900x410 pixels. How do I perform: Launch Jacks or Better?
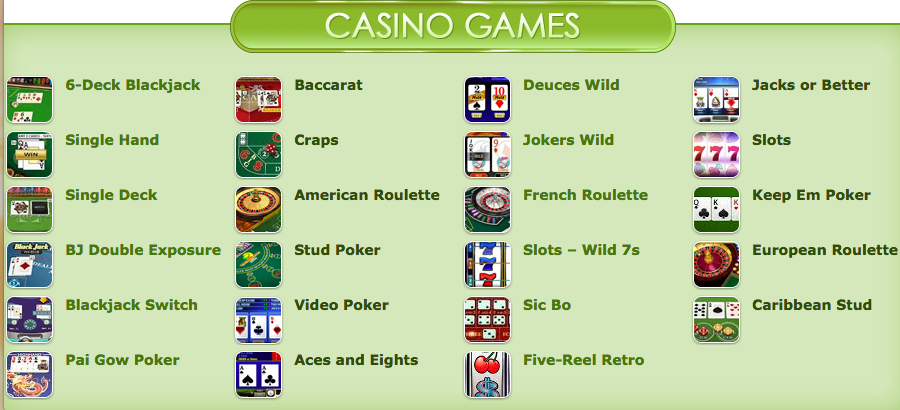810,85
